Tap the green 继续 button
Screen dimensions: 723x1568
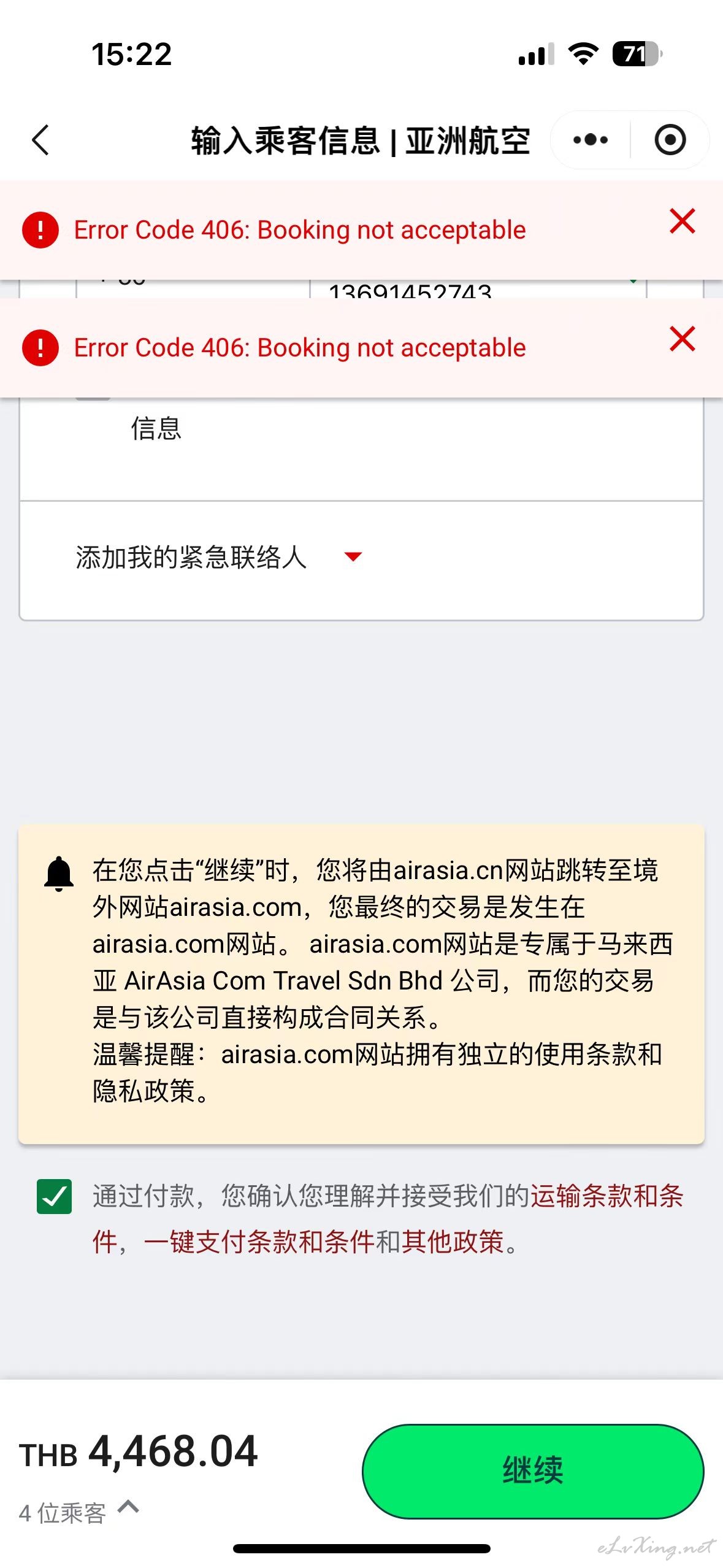(532, 1471)
